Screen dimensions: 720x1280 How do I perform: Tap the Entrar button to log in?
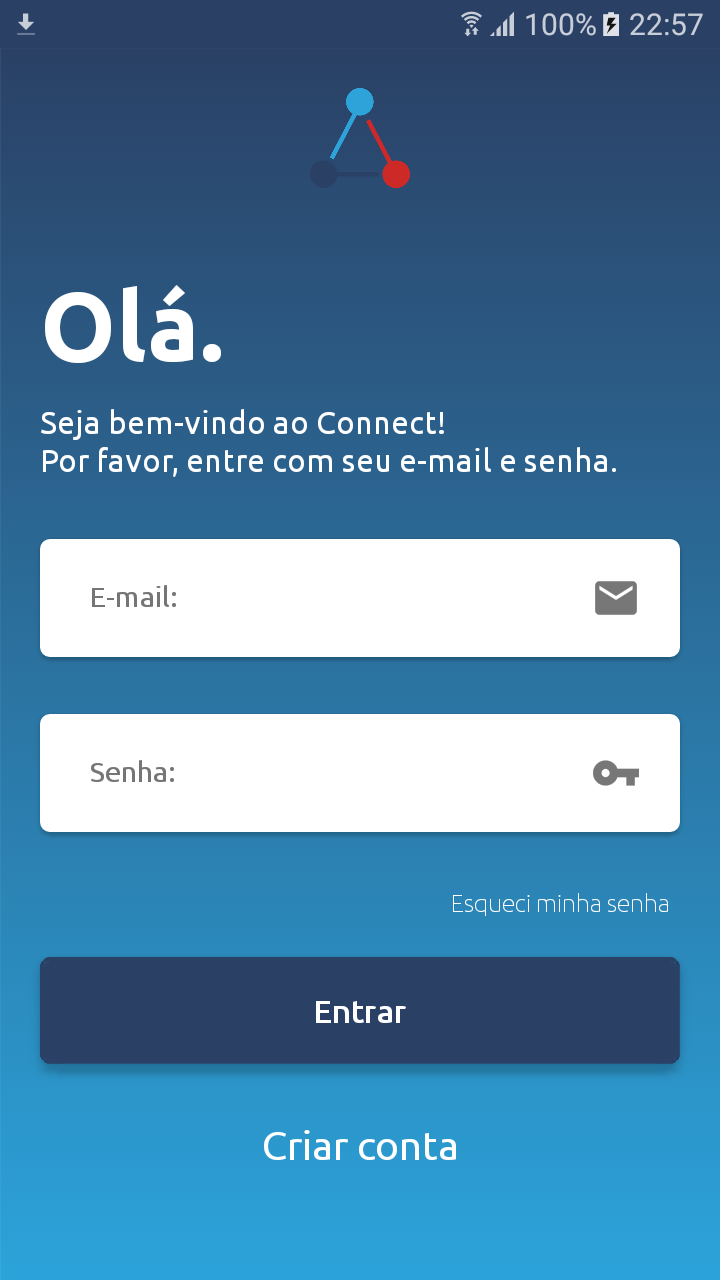360,1011
